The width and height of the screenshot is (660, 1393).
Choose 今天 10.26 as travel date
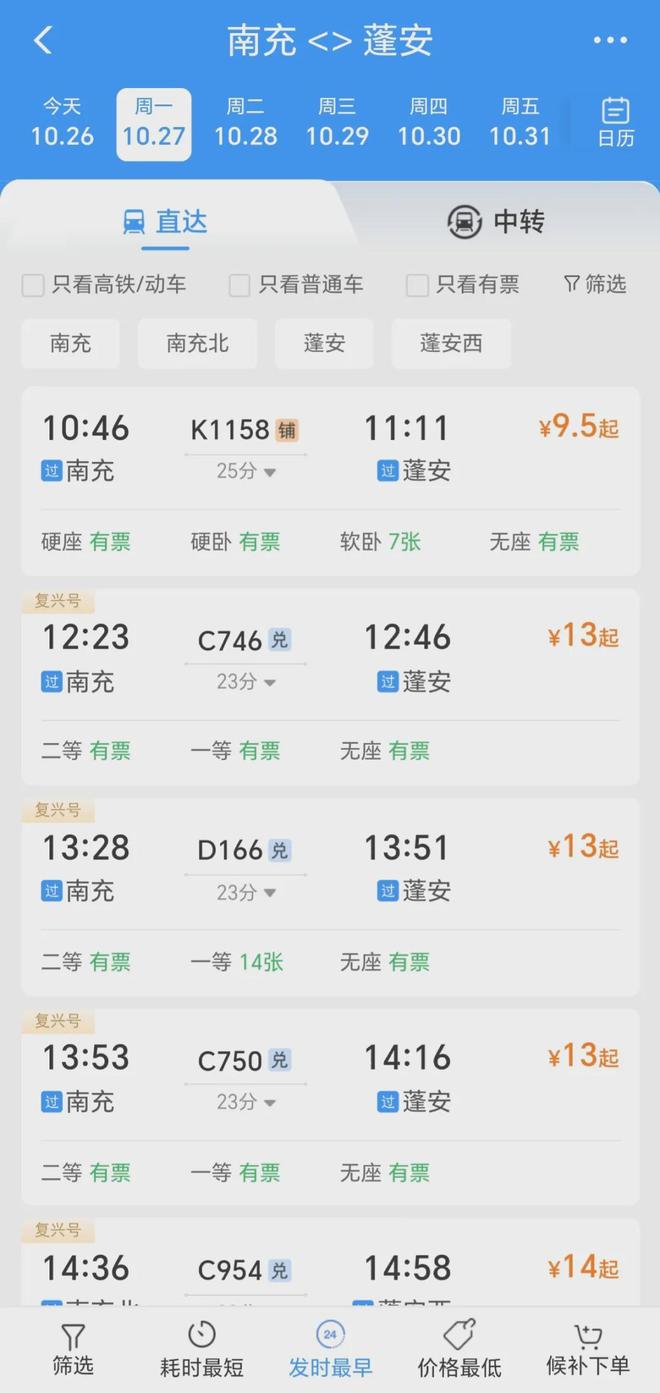coord(62,123)
